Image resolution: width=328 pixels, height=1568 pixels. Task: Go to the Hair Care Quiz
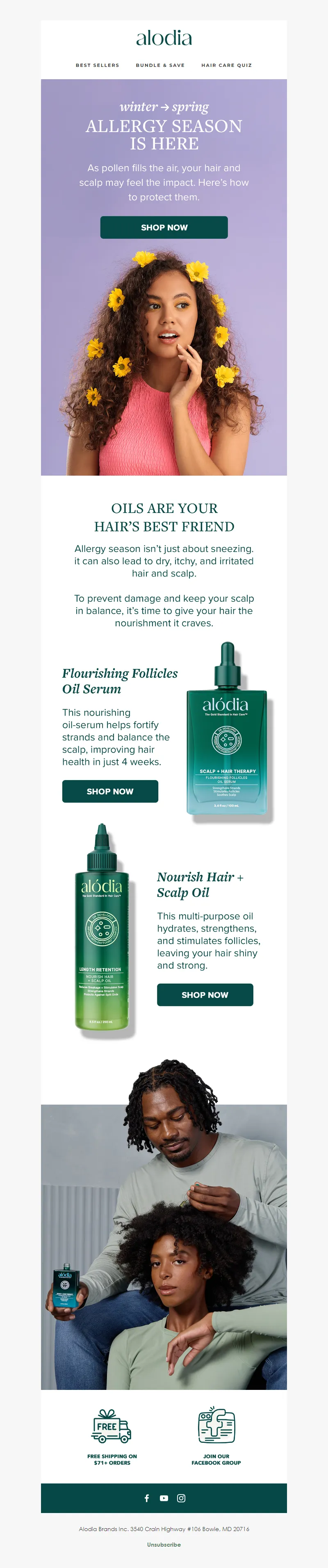coord(226,65)
